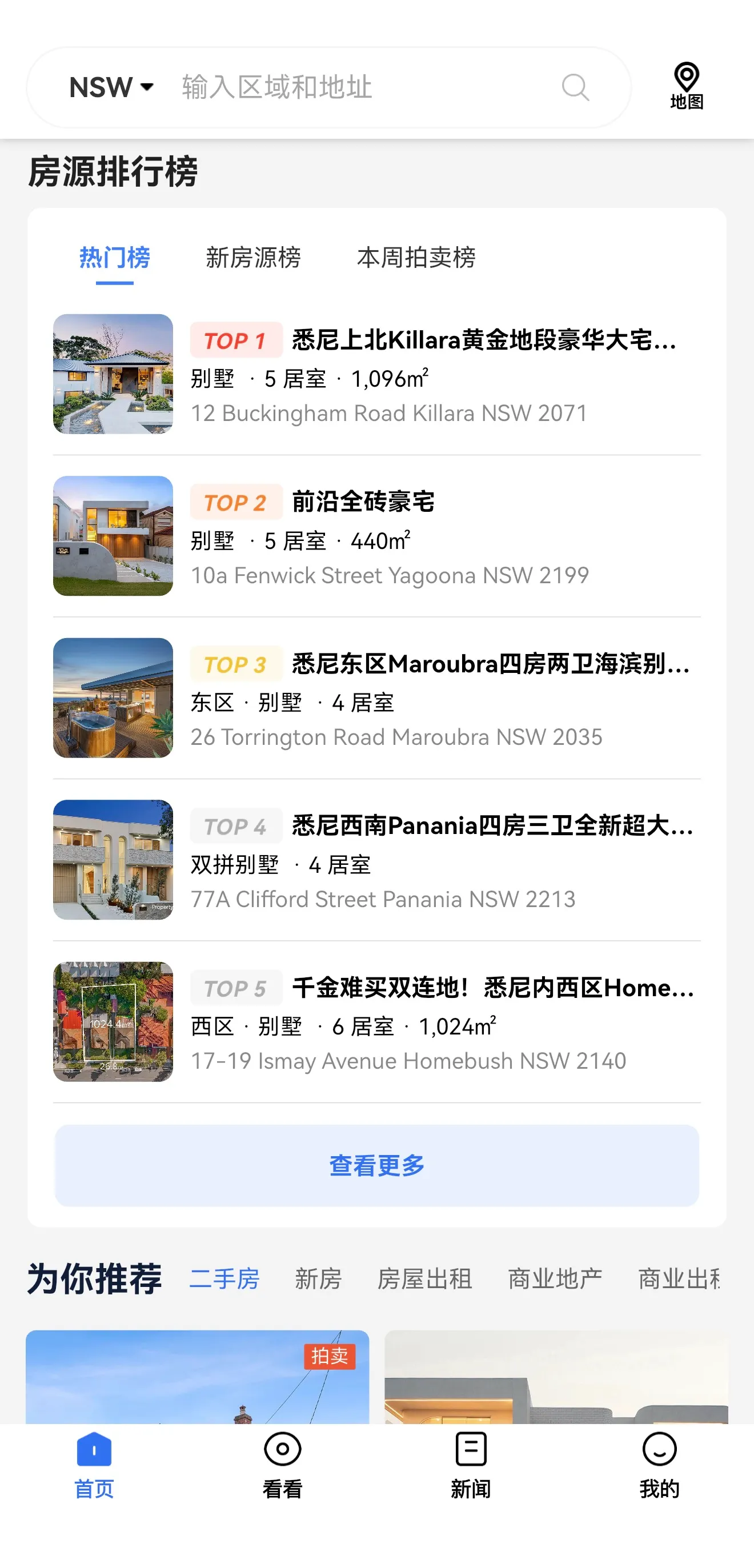The height and width of the screenshot is (1568, 754).
Task: Open the map view icon
Action: pyautogui.click(x=686, y=86)
